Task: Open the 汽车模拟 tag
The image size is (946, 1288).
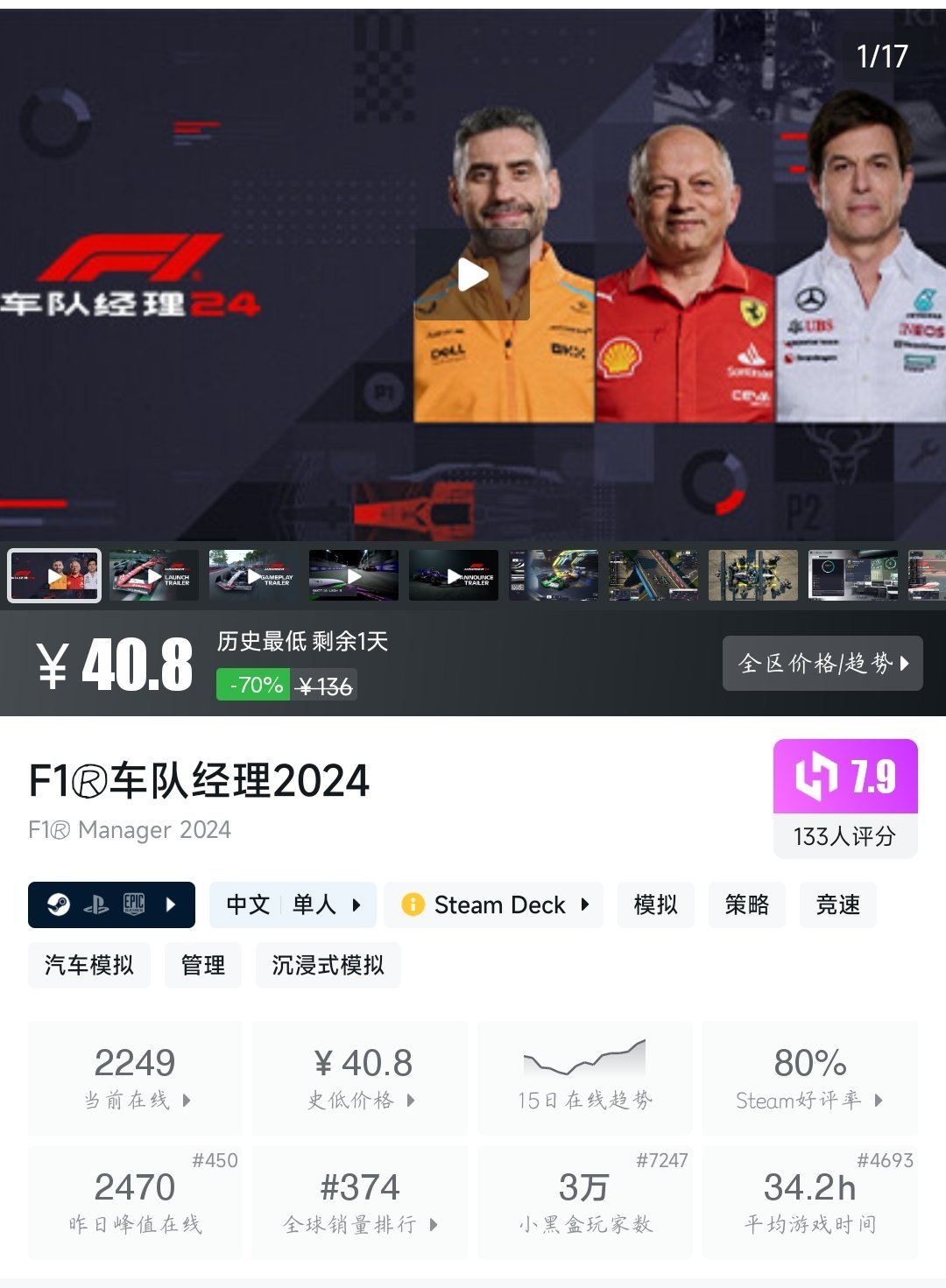Action: [89, 965]
